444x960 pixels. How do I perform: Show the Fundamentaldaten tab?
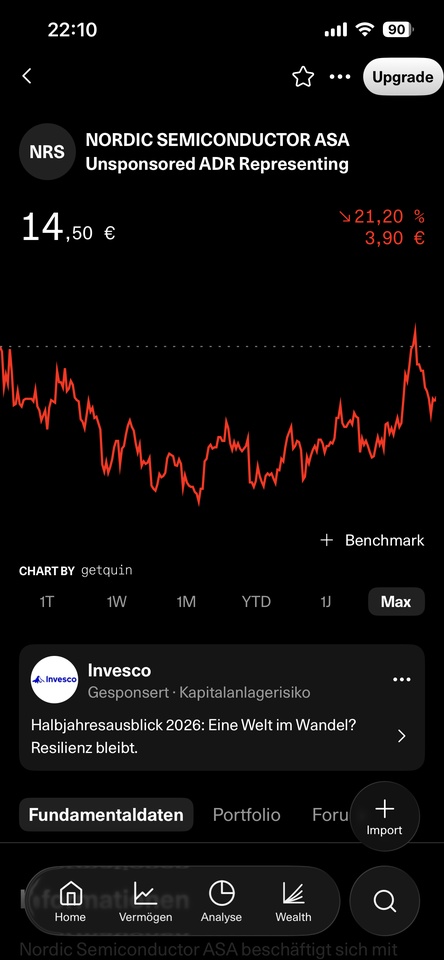pyautogui.click(x=106, y=815)
